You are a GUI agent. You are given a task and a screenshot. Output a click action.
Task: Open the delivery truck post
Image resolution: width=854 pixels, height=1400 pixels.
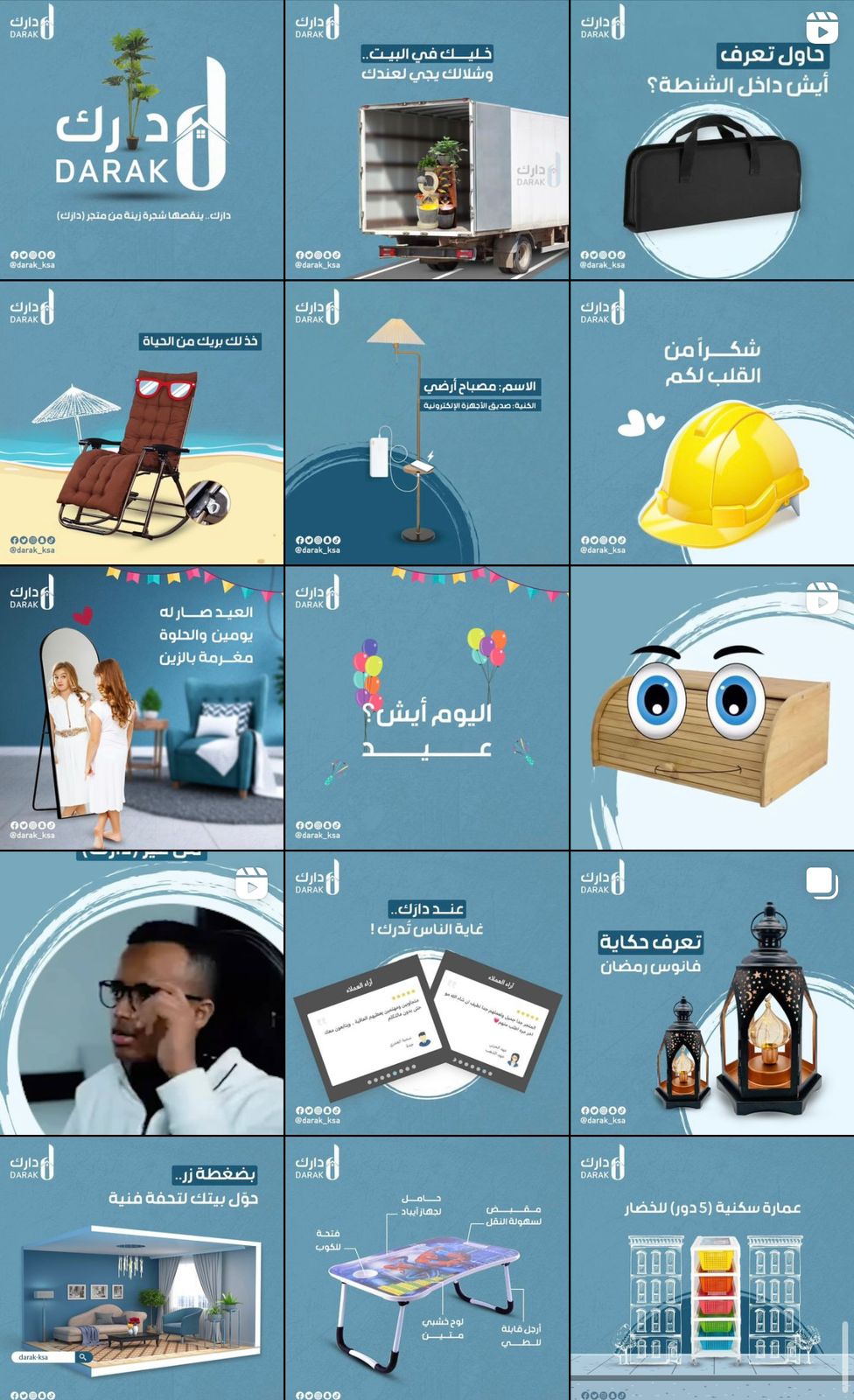(x=427, y=140)
